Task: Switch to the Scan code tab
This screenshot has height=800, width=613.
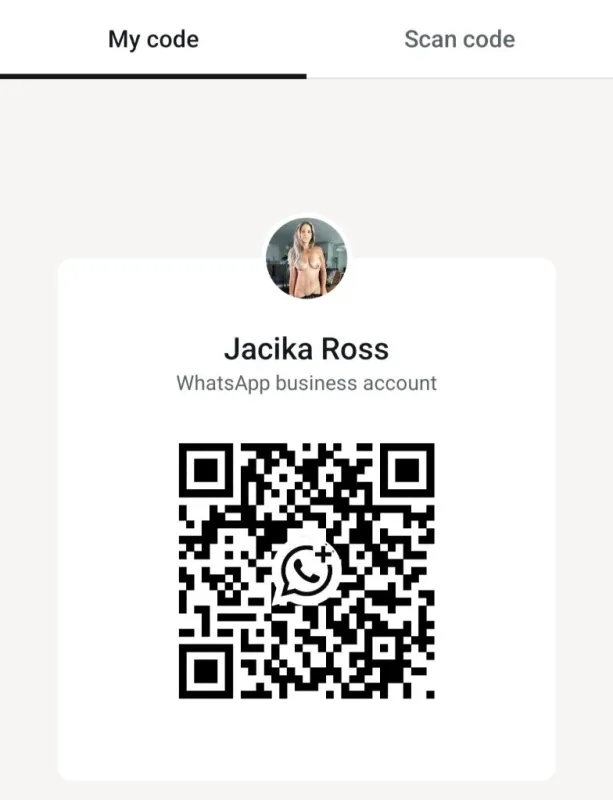Action: pyautogui.click(x=459, y=40)
